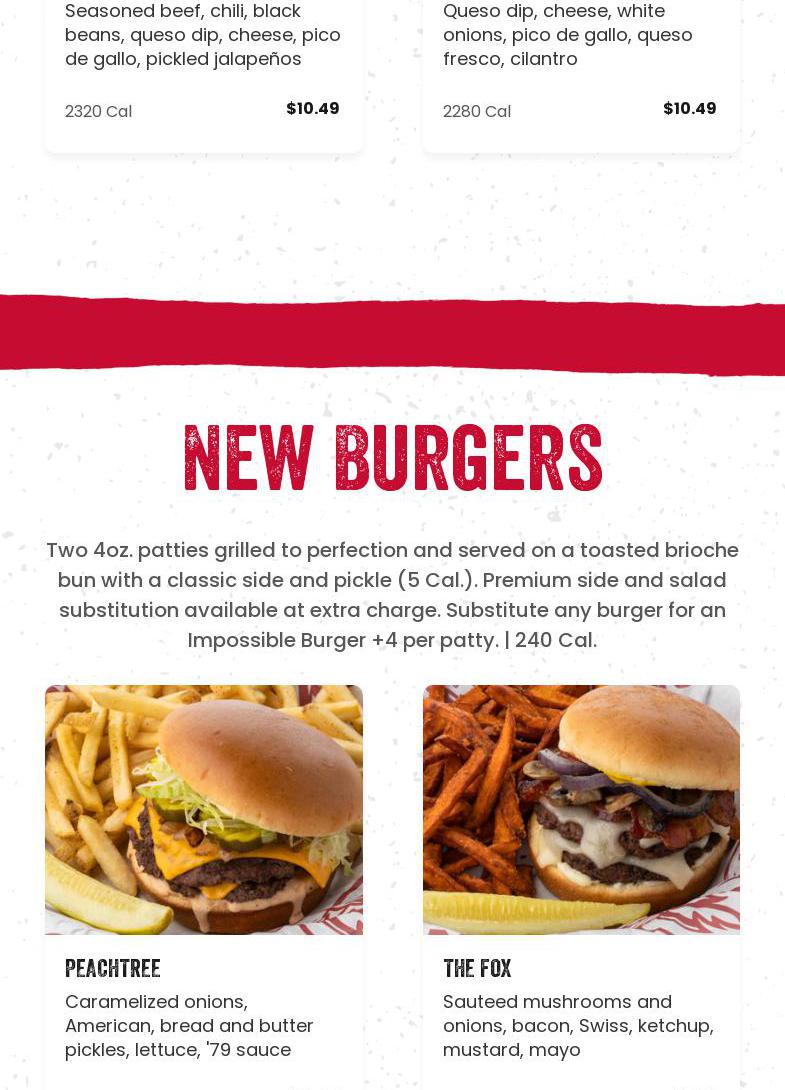
Task: View the queso dip and white onions item
Action: [x=581, y=60]
